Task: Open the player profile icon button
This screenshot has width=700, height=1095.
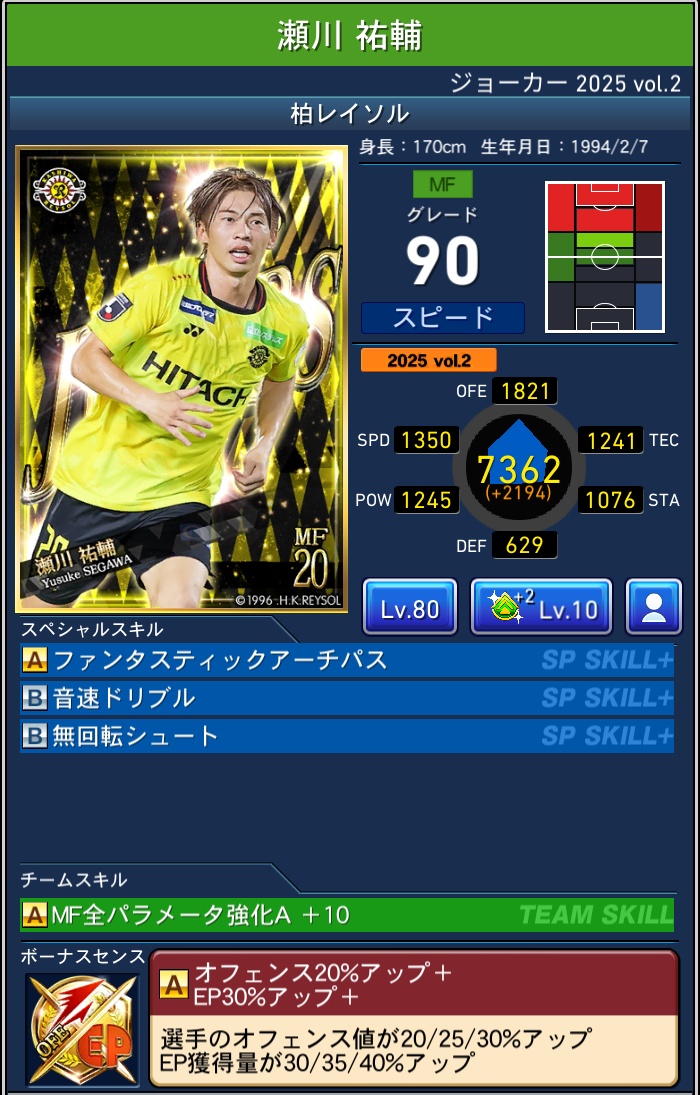Action: (654, 607)
